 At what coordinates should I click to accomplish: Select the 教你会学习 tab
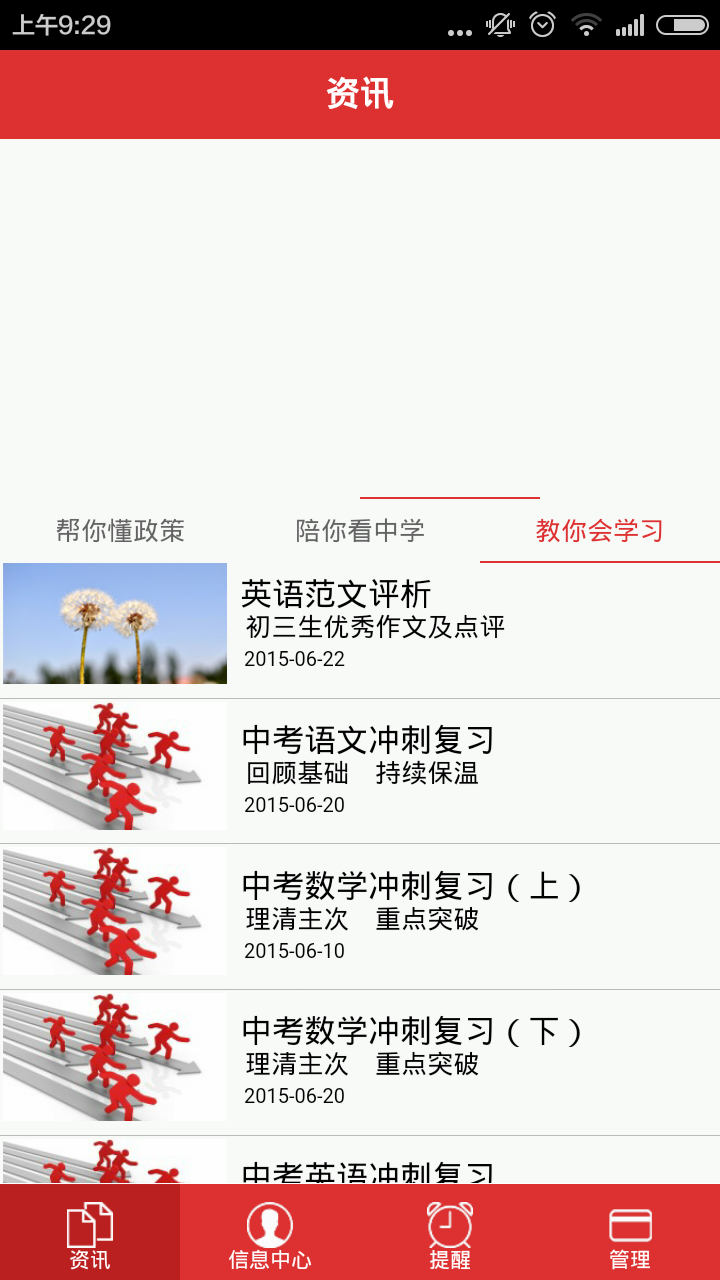coord(600,531)
